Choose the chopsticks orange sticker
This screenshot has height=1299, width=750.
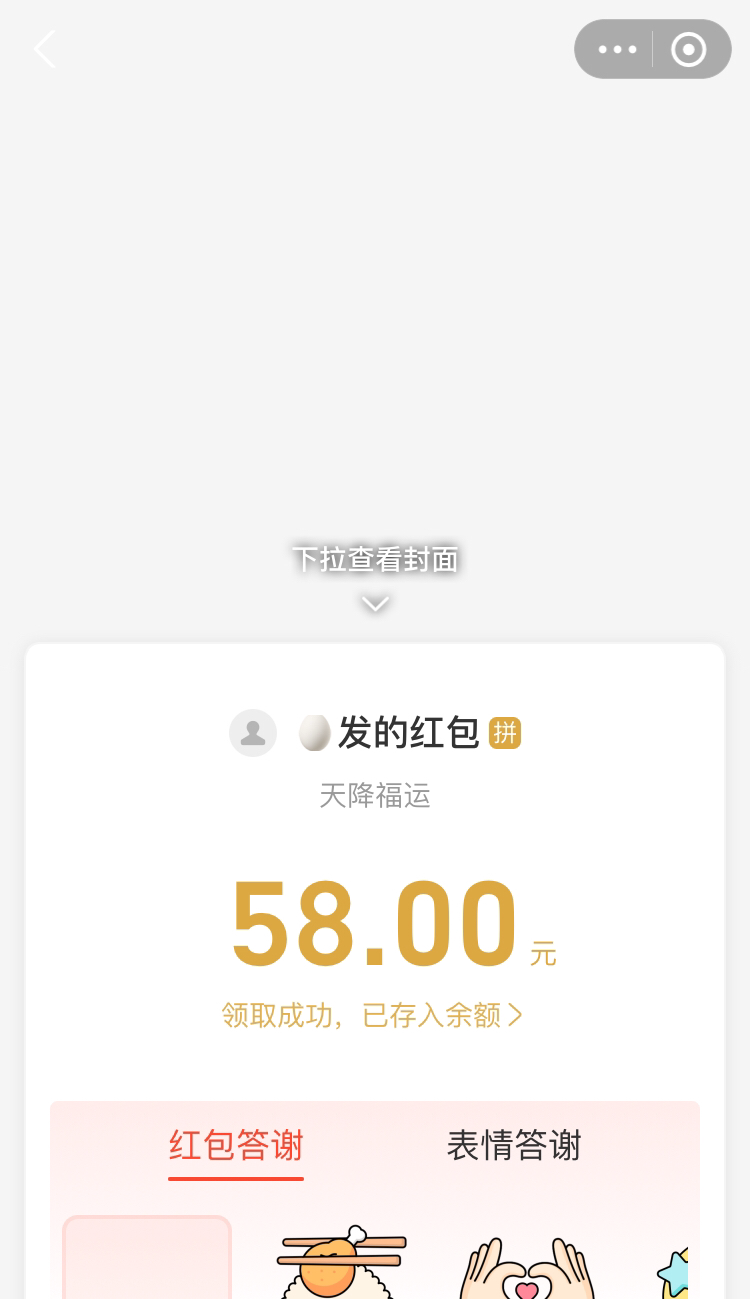(x=340, y=1262)
